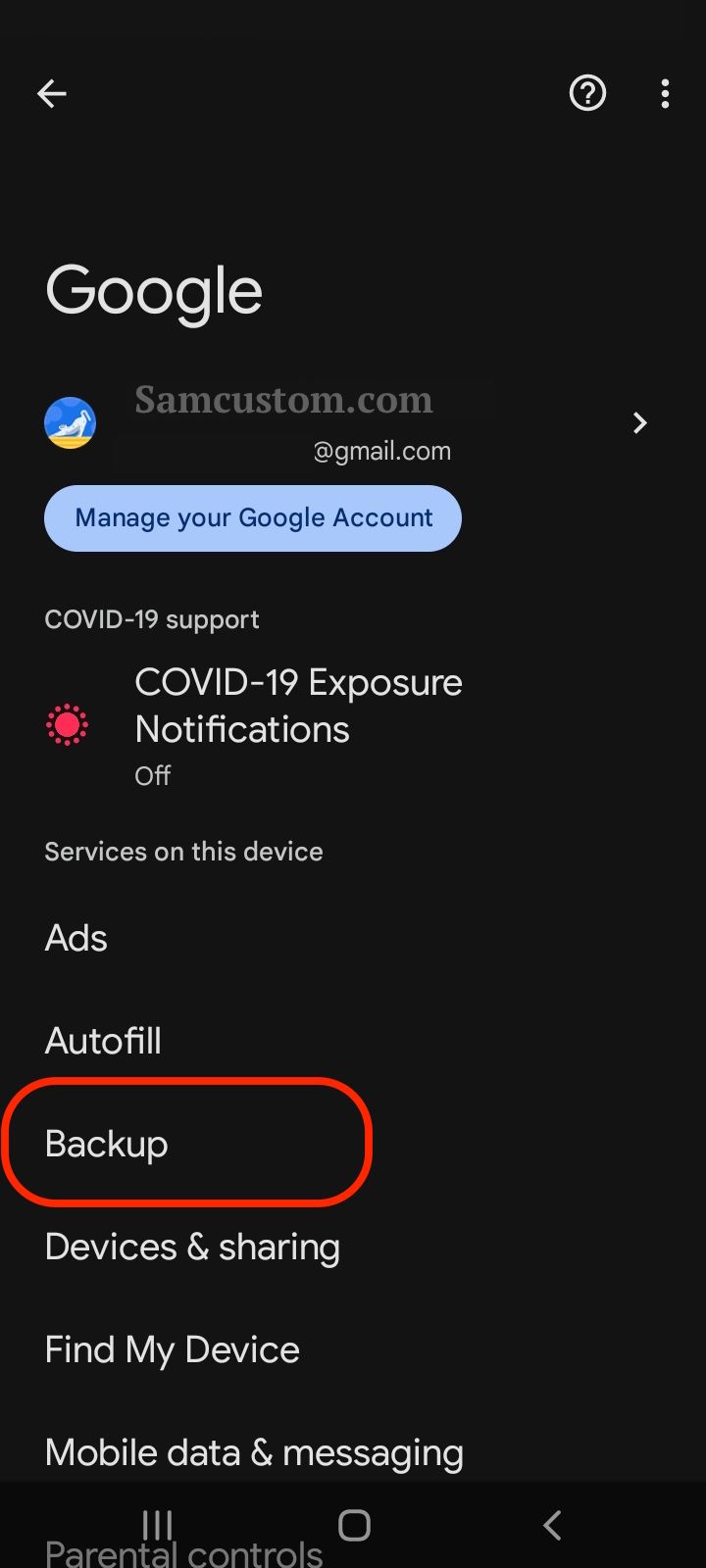Image resolution: width=706 pixels, height=1568 pixels.
Task: Open Autofill settings
Action: tap(353, 1041)
